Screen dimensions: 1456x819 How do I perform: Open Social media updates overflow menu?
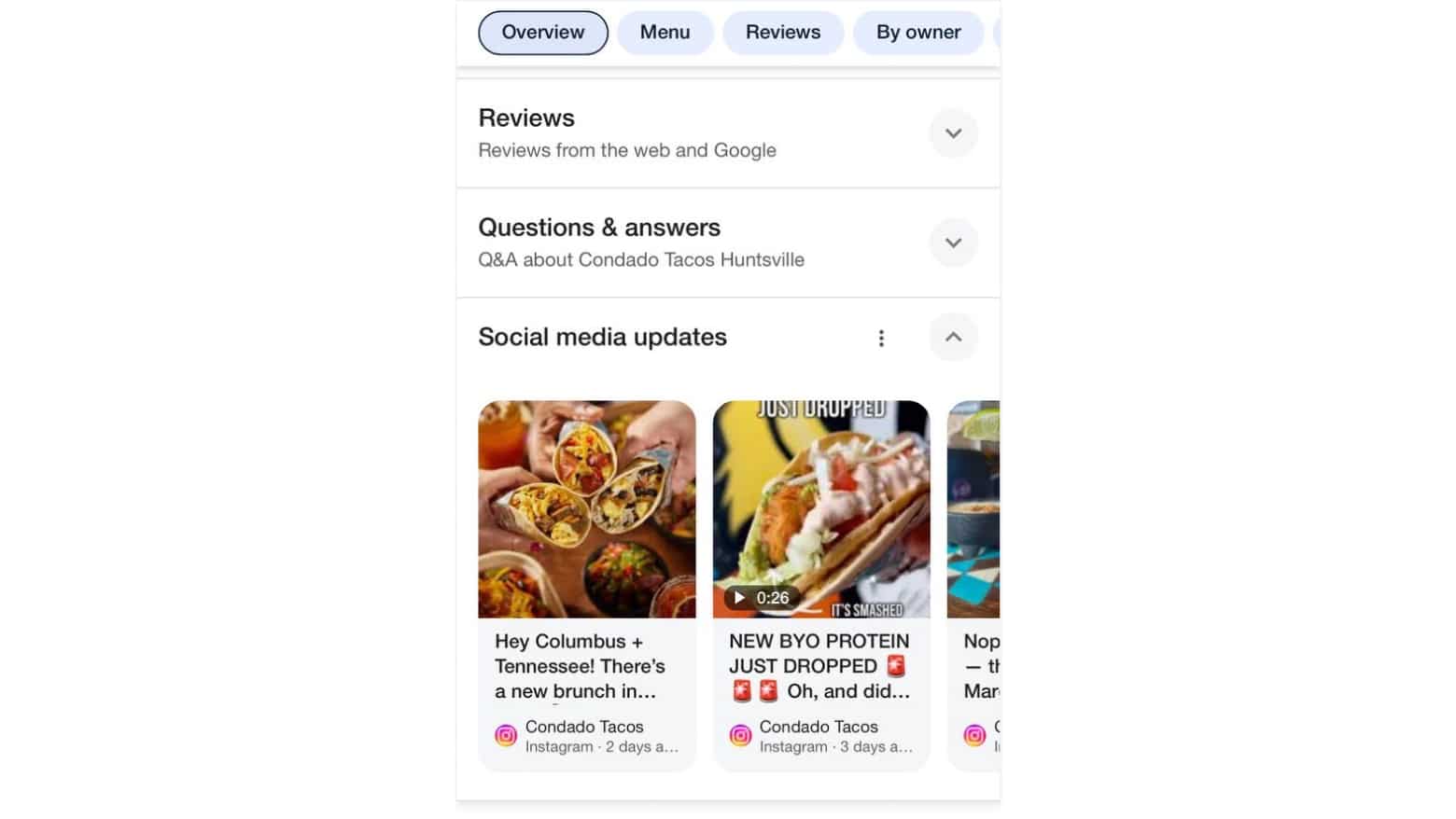pyautogui.click(x=880, y=338)
